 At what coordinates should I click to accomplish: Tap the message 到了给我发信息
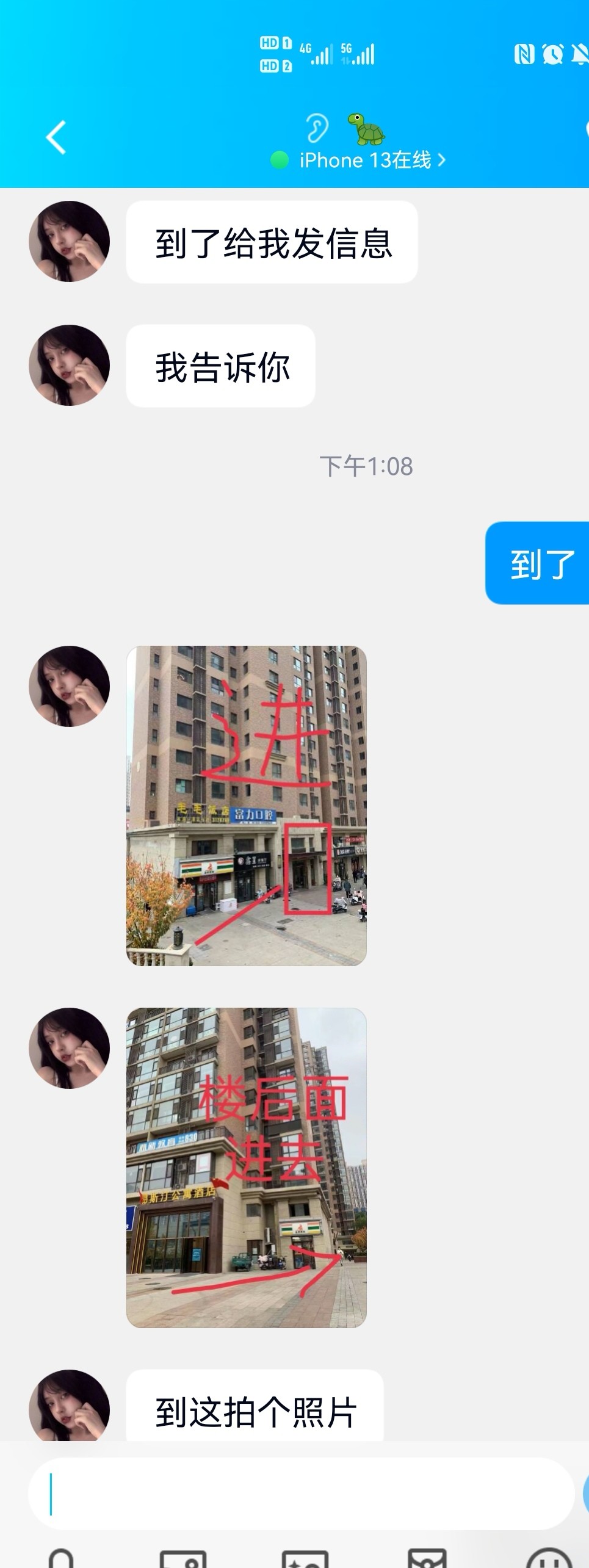(272, 243)
